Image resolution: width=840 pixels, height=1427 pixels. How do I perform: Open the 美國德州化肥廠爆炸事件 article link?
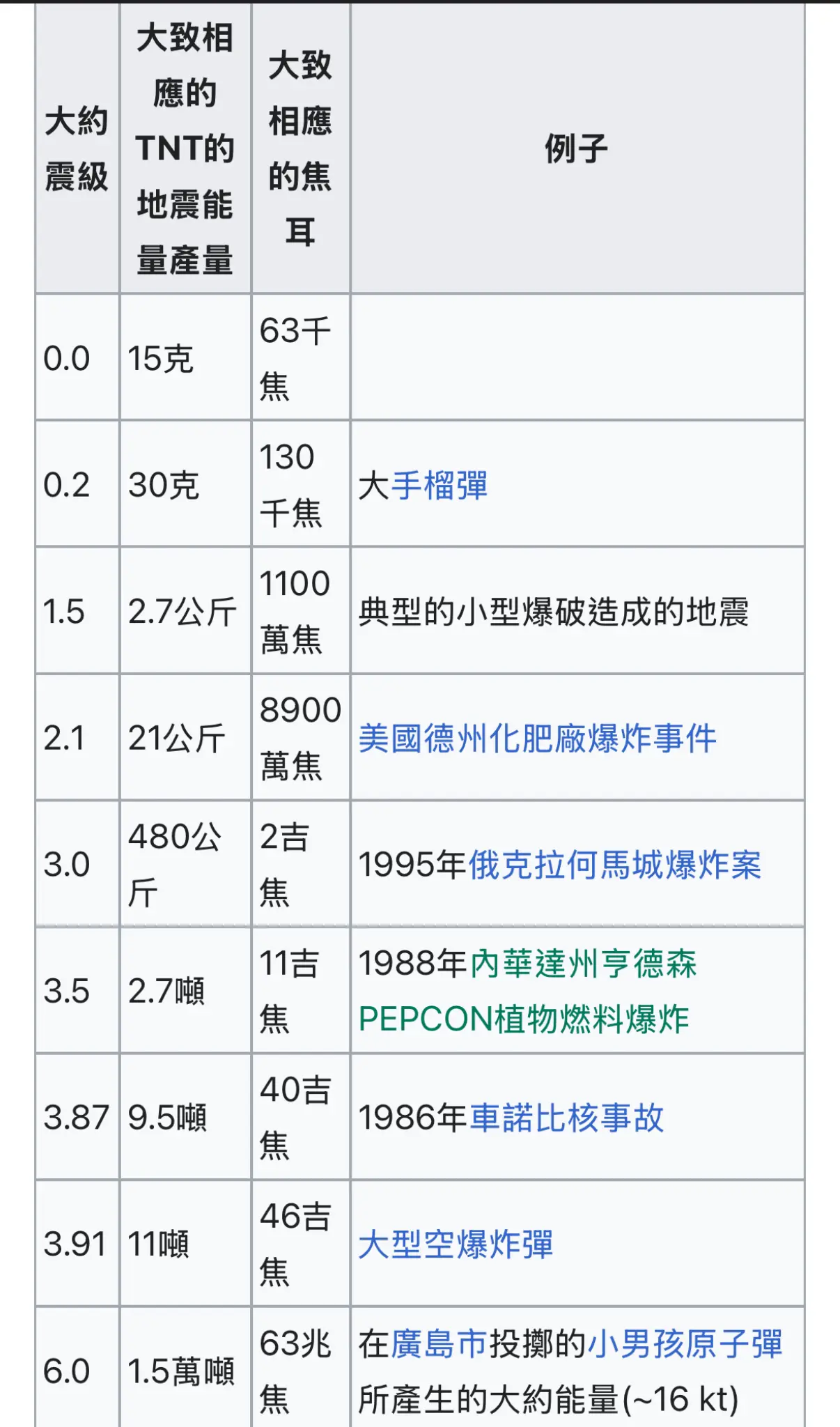[x=537, y=739]
